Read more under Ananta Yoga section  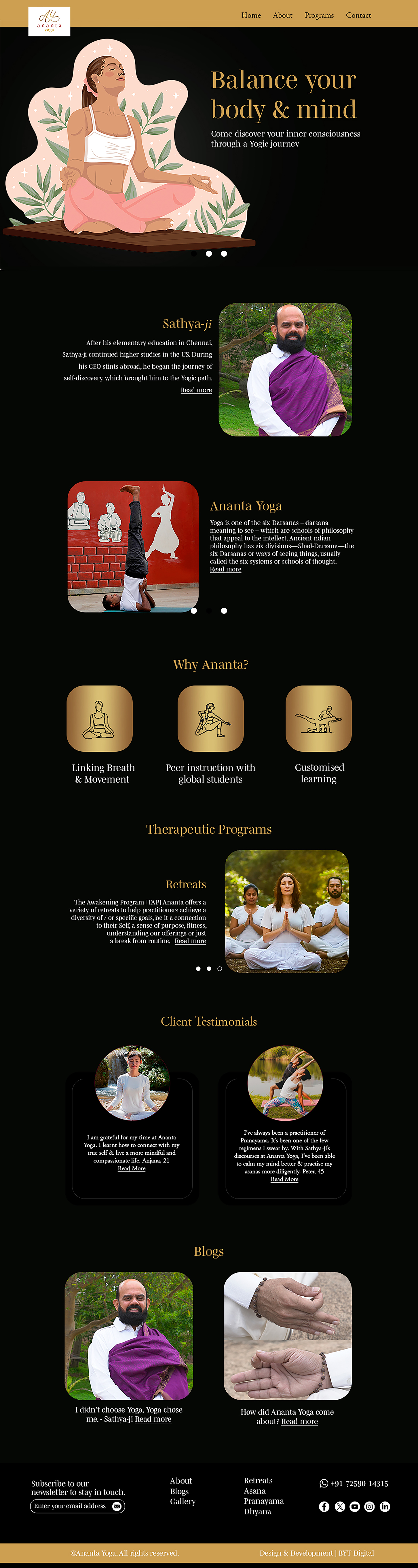225,569
